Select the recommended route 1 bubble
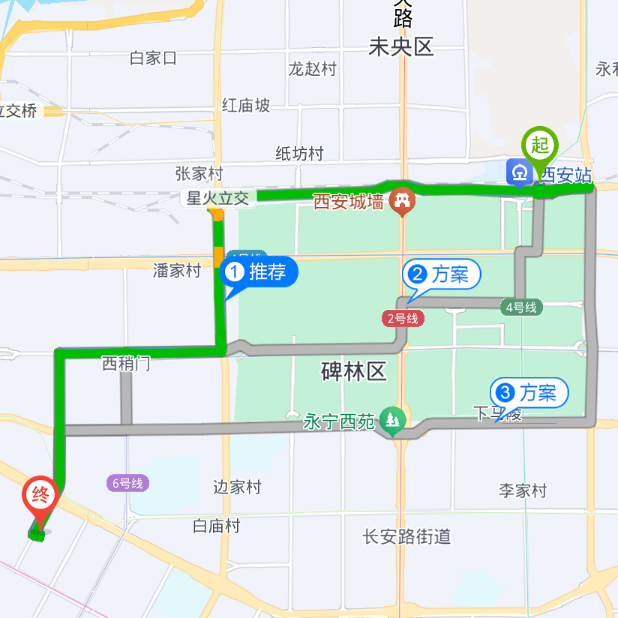618x618 pixels. point(260,271)
